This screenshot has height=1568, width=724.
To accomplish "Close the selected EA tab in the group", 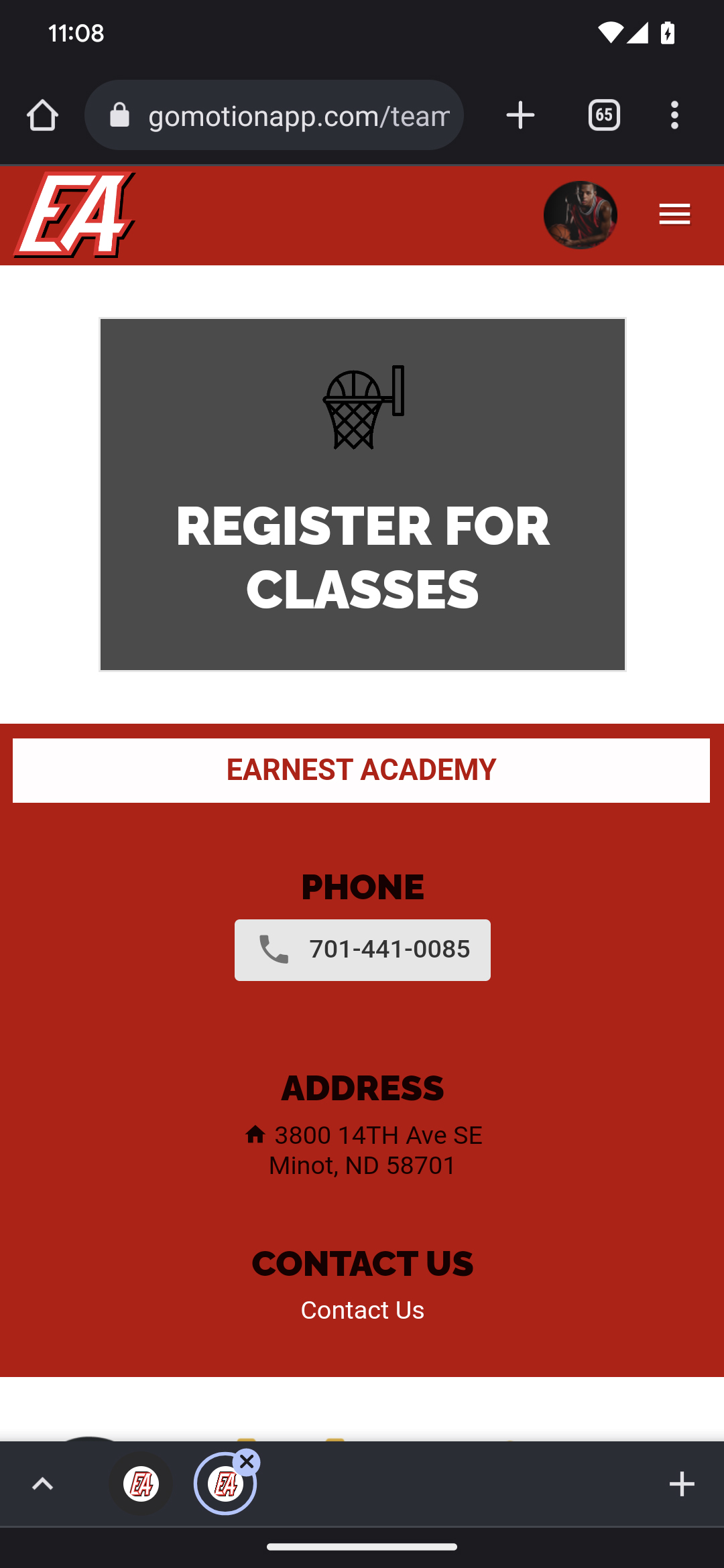I will pos(247,1461).
